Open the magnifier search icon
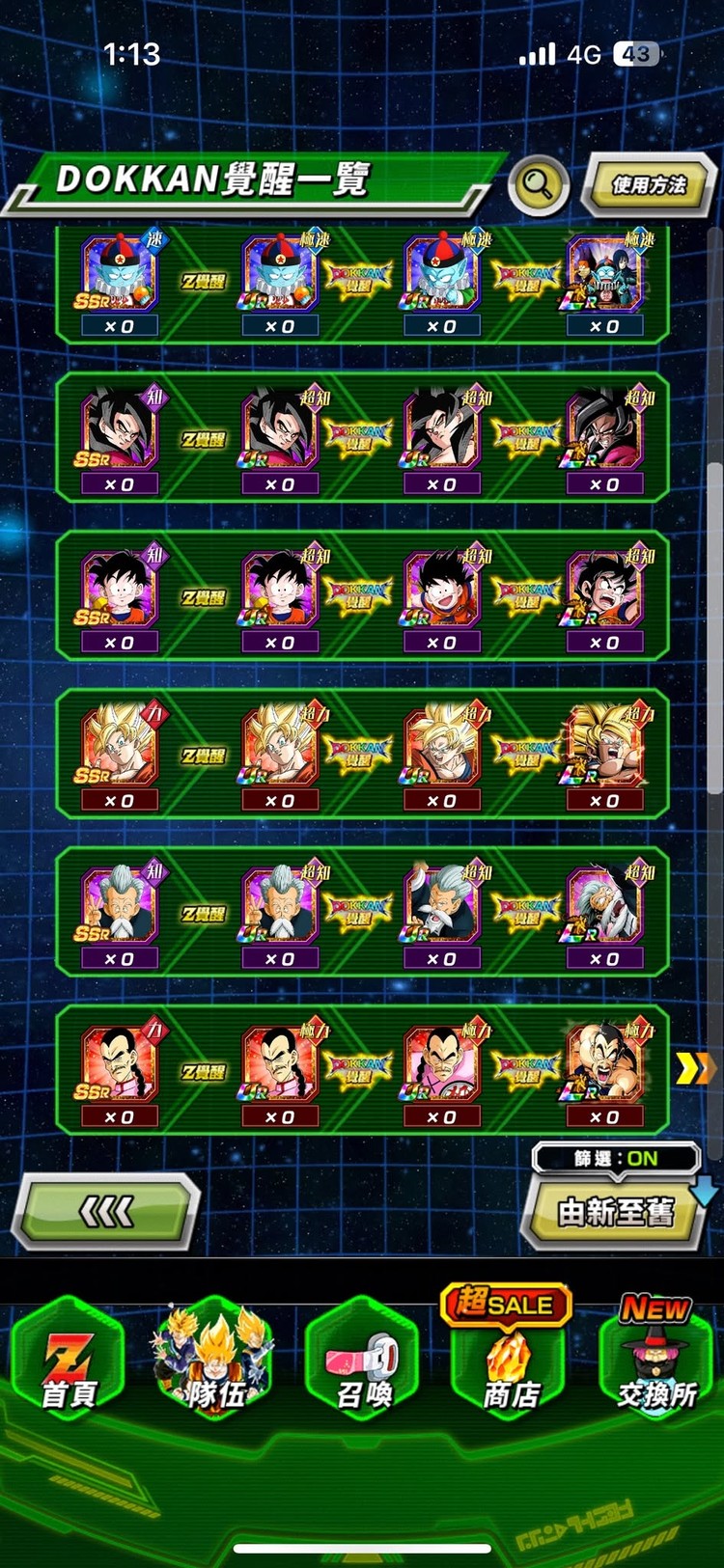This screenshot has width=724, height=1568. (538, 183)
